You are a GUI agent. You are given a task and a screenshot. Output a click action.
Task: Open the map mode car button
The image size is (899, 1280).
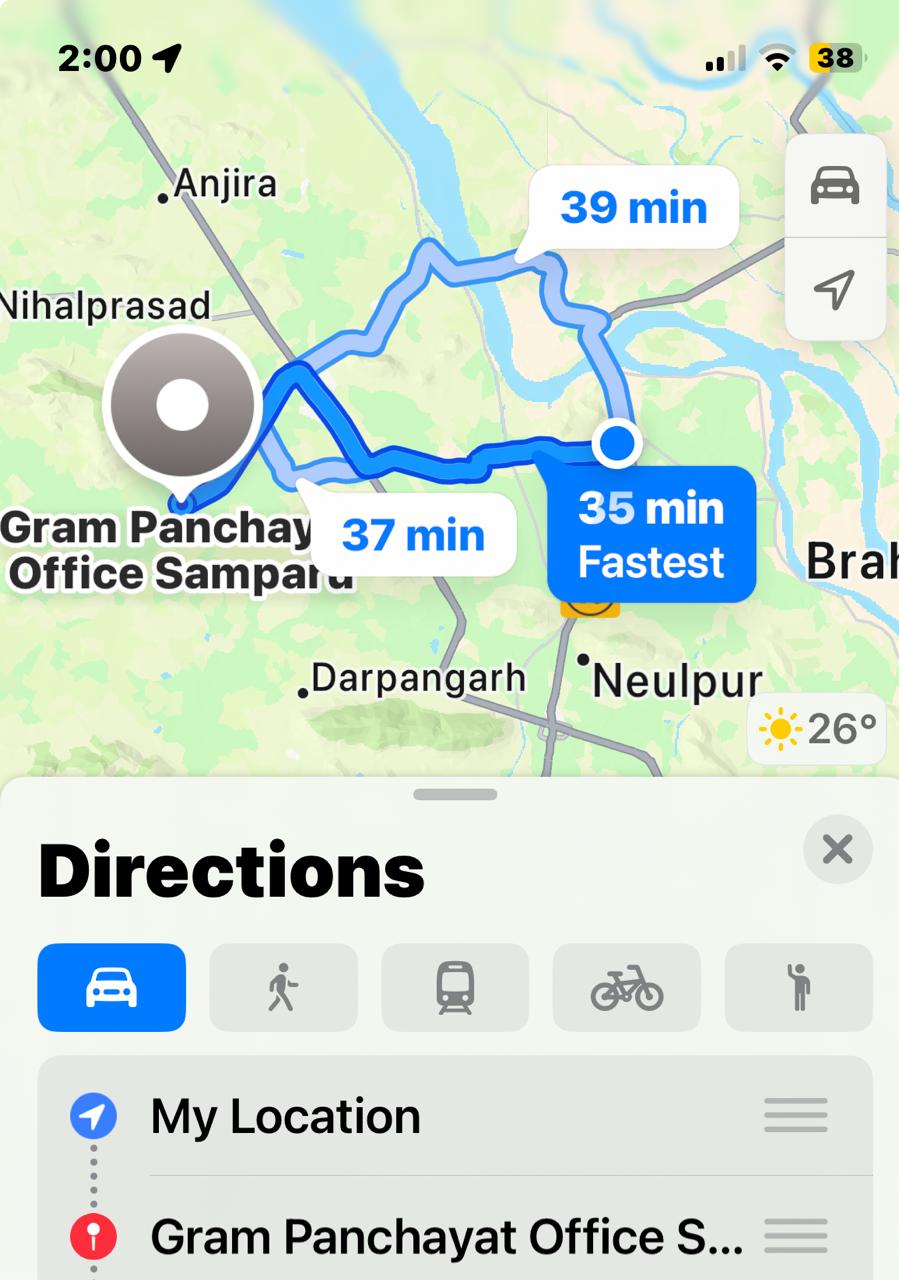point(835,186)
